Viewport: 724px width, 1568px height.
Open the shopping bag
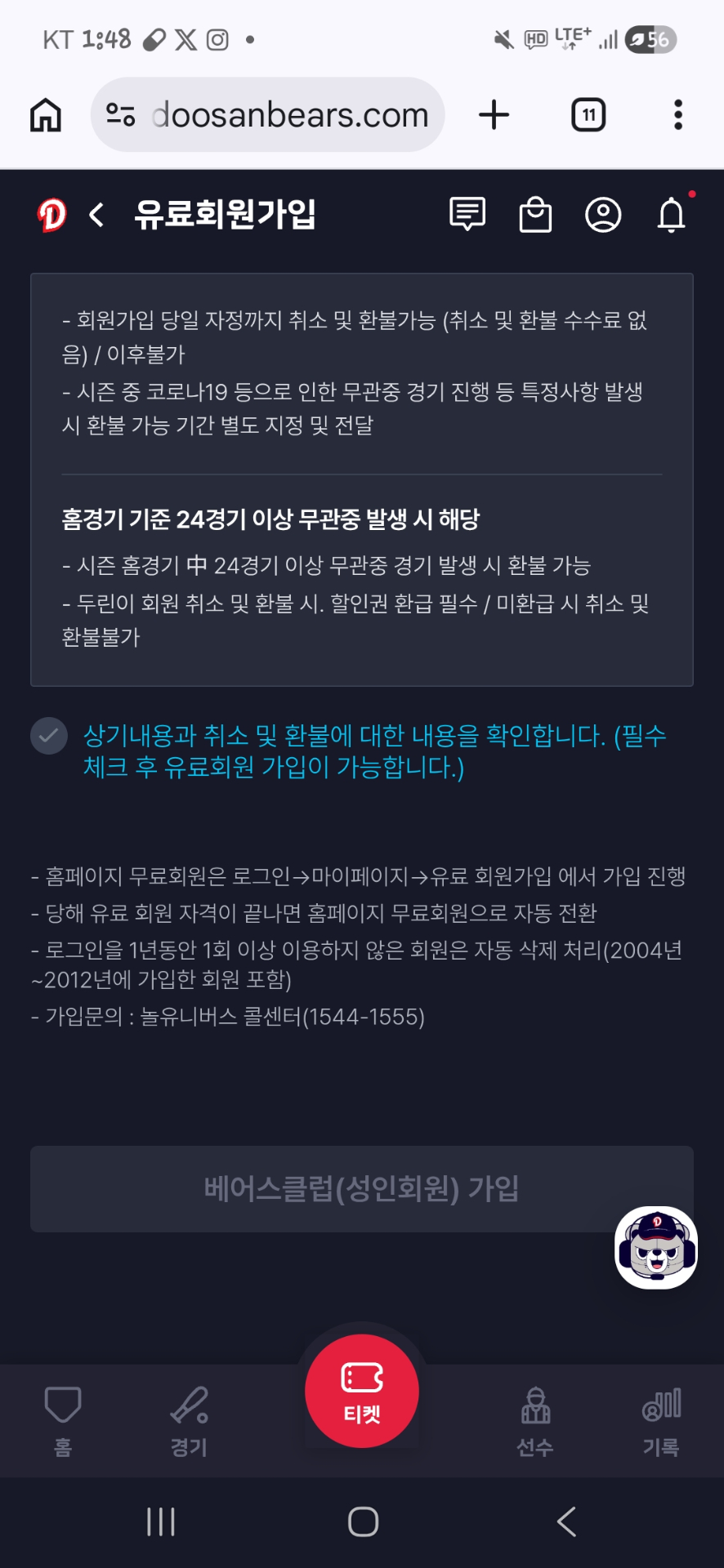[x=535, y=215]
